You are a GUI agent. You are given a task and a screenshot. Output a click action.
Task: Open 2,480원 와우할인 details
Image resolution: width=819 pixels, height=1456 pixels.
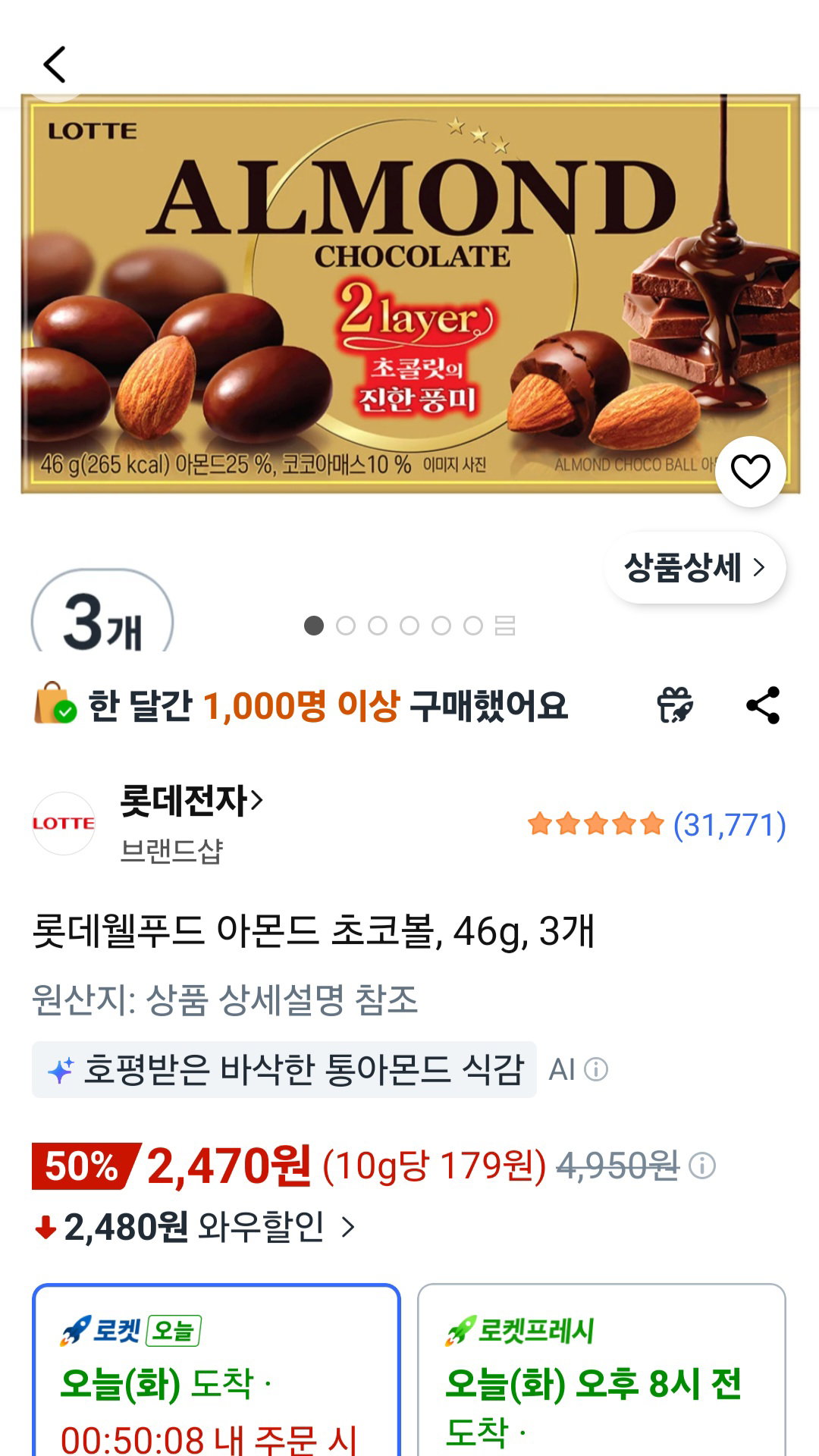click(196, 1227)
